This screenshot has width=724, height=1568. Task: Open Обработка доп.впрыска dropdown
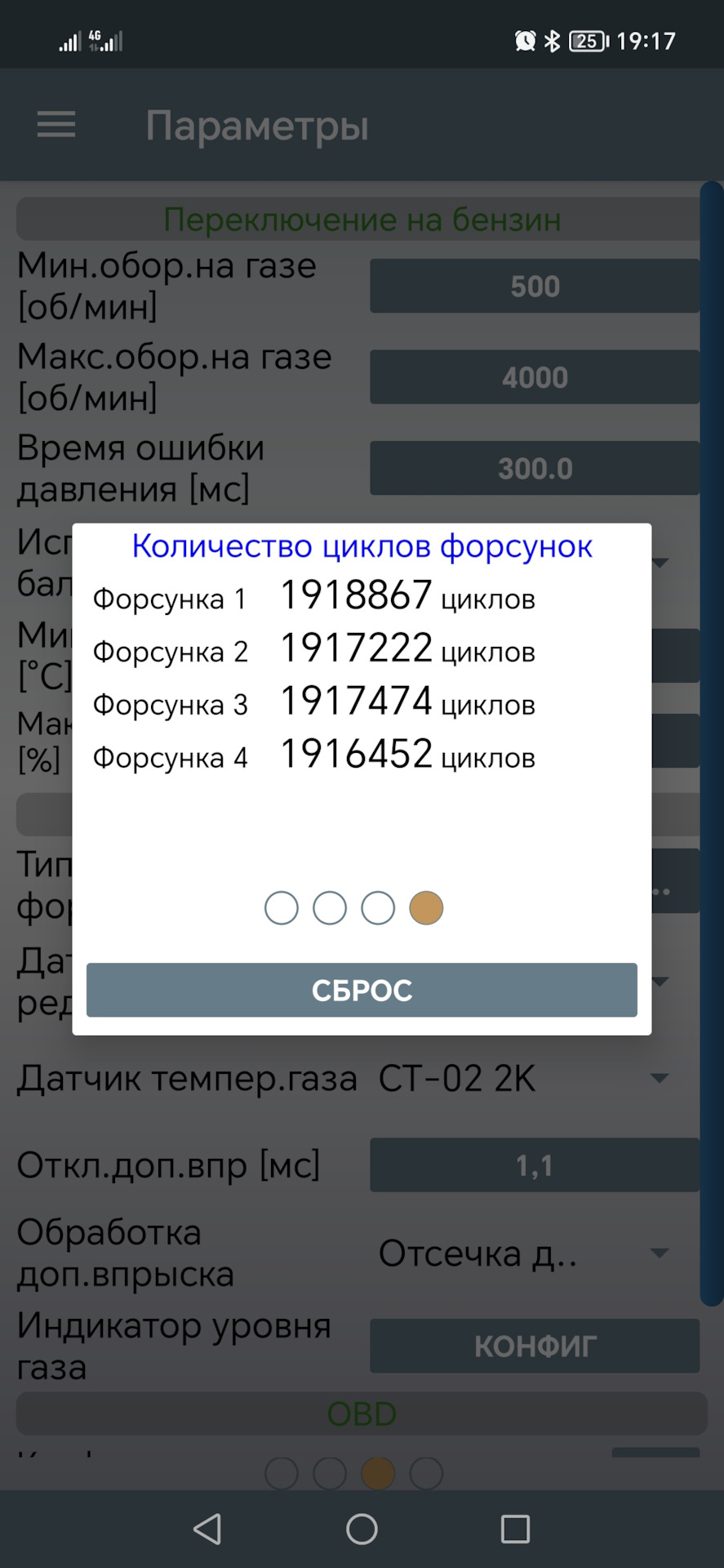pos(522,1253)
